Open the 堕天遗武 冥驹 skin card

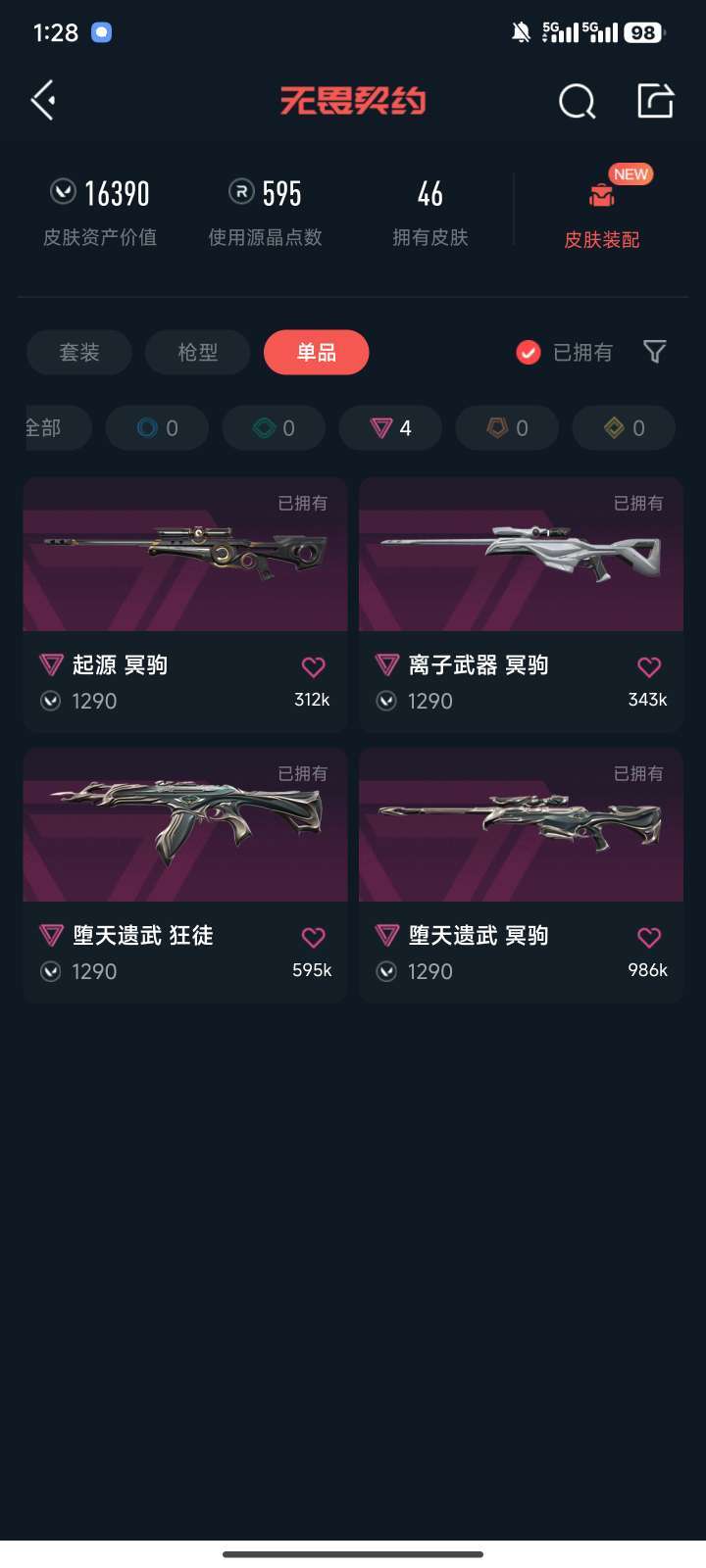click(x=521, y=875)
